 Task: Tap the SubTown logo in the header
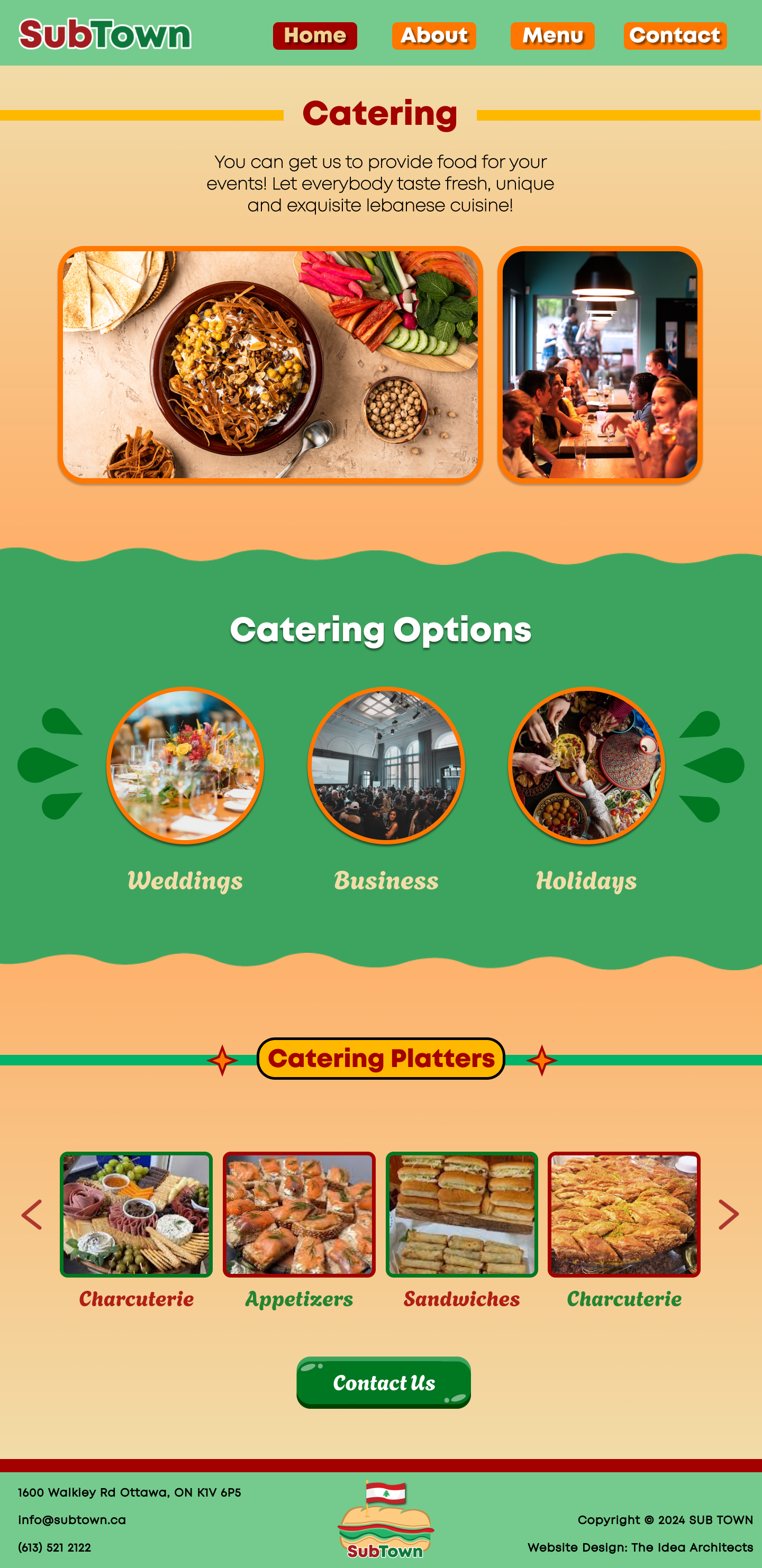[x=105, y=34]
